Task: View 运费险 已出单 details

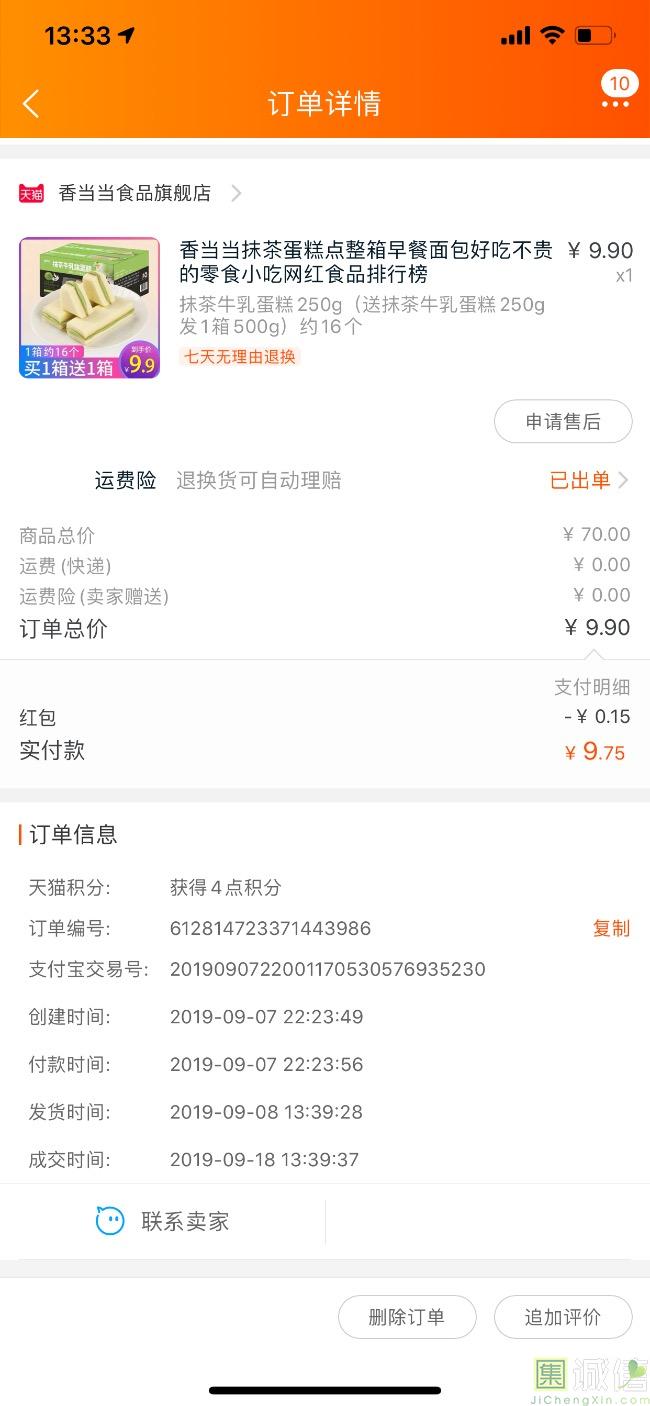Action: point(588,480)
